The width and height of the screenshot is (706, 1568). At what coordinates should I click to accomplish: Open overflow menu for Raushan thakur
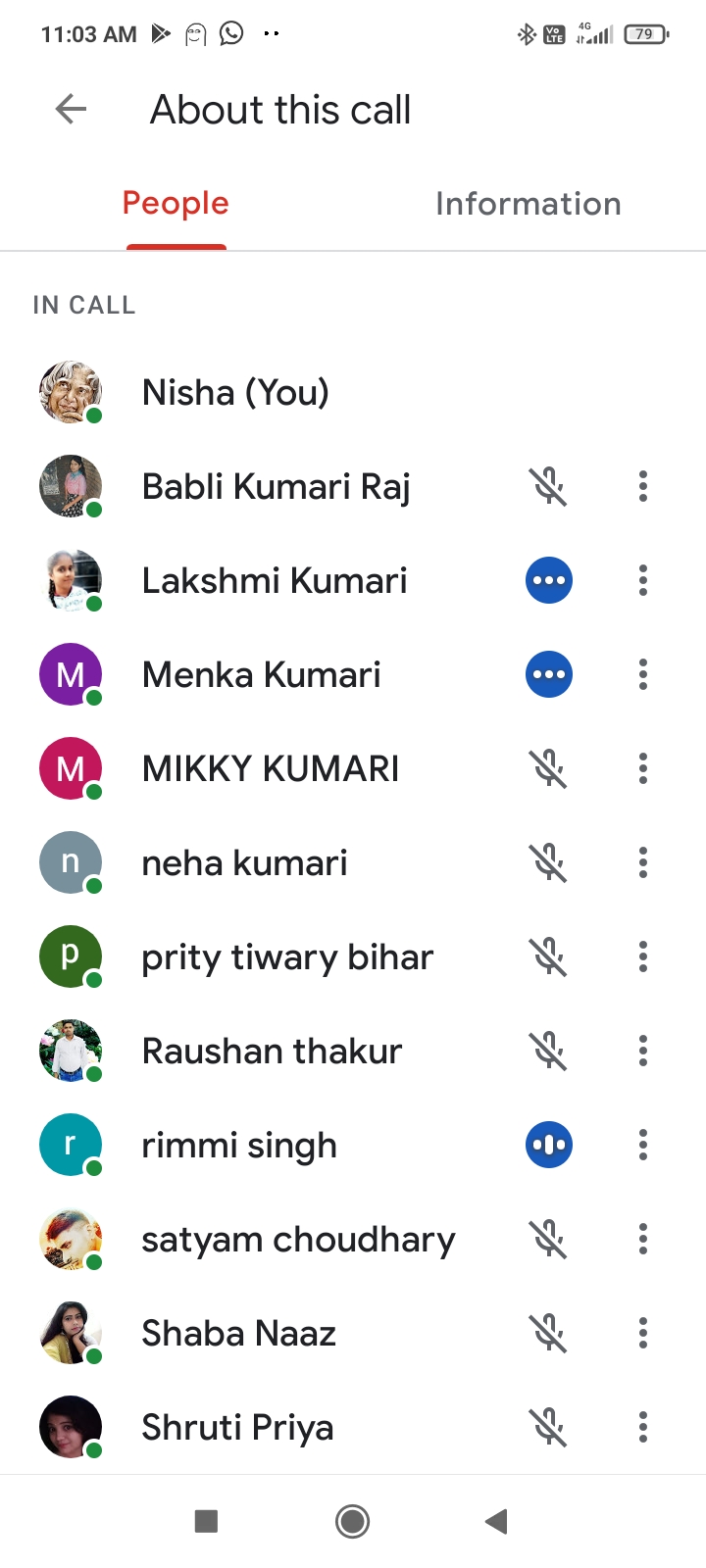(643, 1051)
